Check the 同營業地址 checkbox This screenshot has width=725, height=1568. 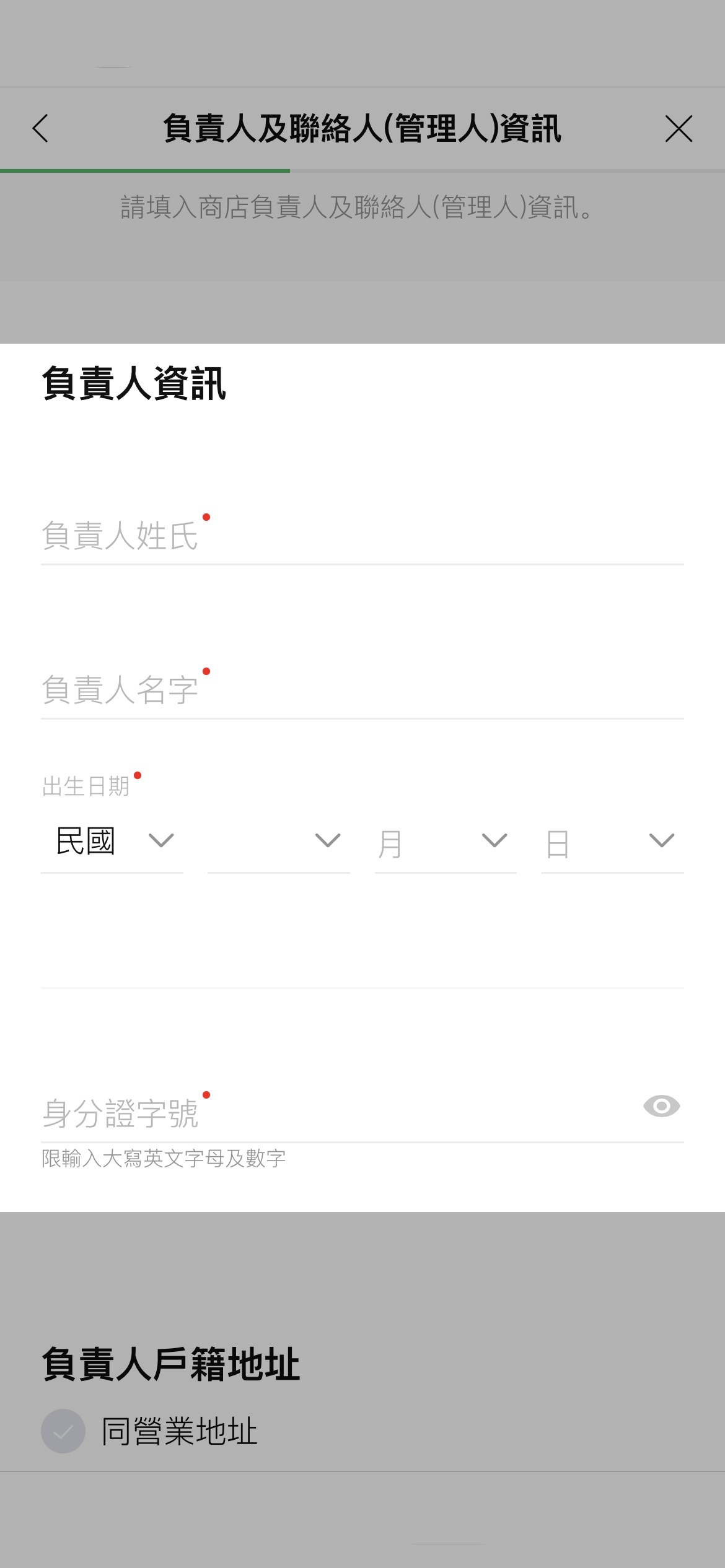pyautogui.click(x=63, y=1431)
